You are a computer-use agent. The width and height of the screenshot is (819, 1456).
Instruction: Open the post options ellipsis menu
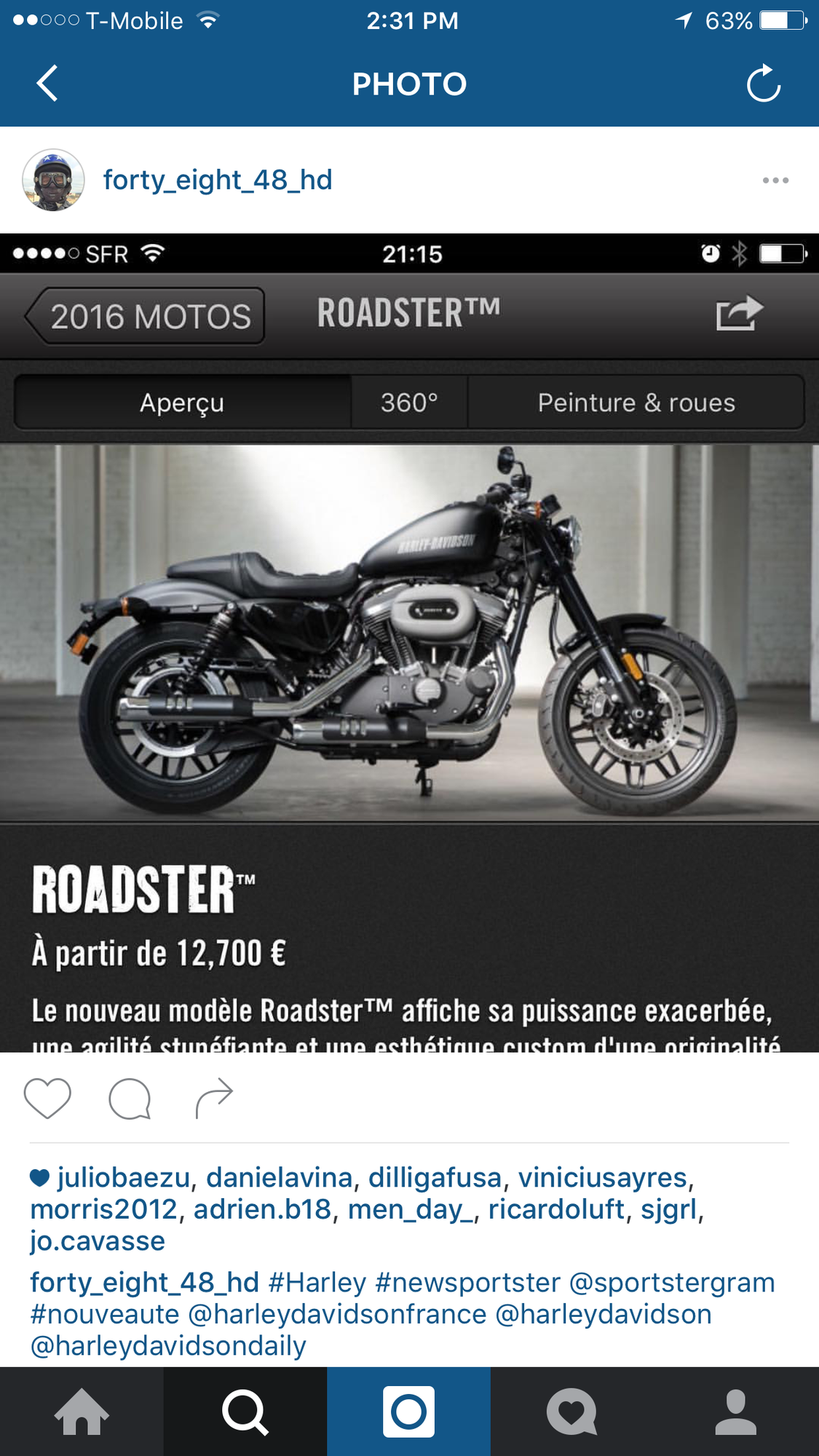coord(775,180)
